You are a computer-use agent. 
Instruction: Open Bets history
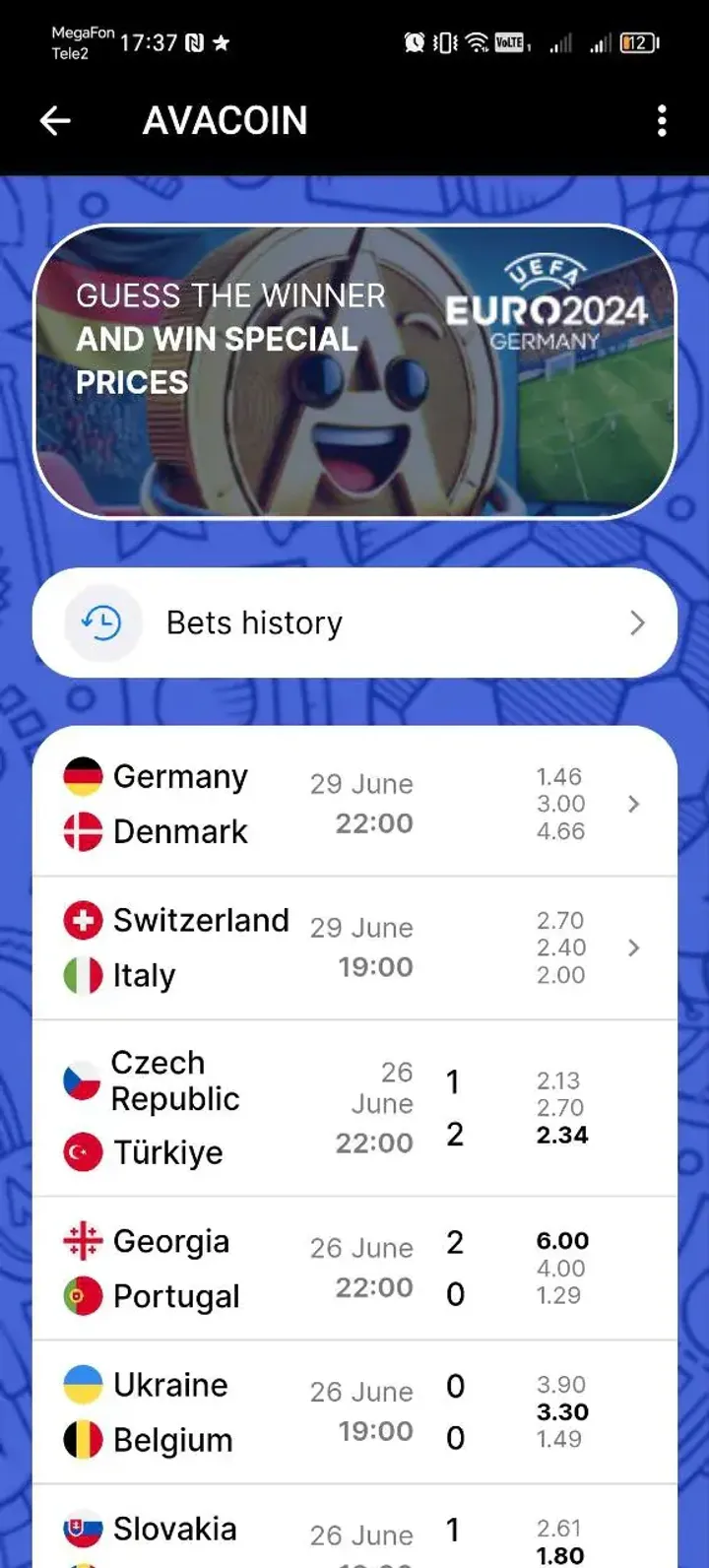click(x=354, y=622)
